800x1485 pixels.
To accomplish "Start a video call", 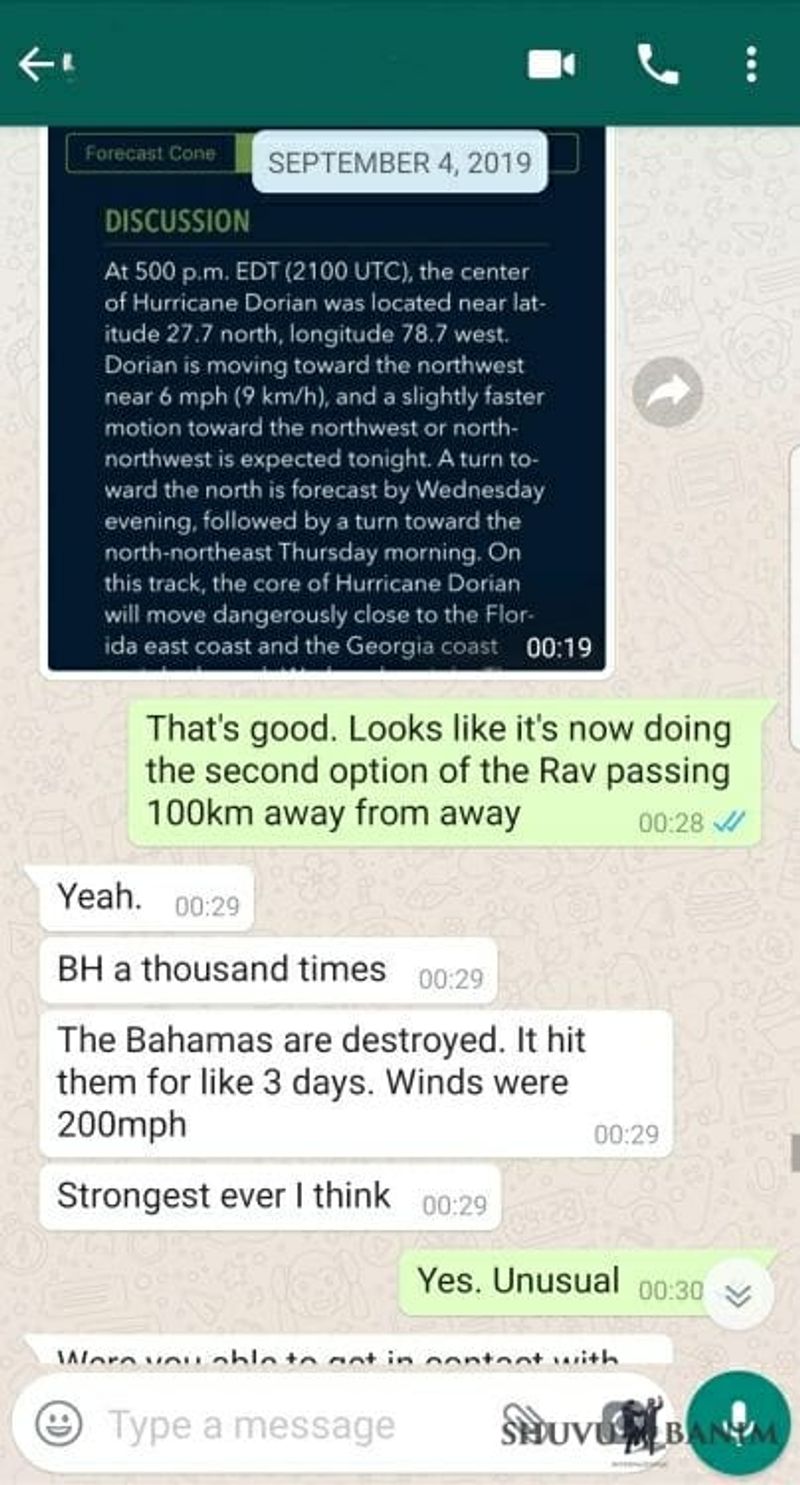I will pos(551,66).
